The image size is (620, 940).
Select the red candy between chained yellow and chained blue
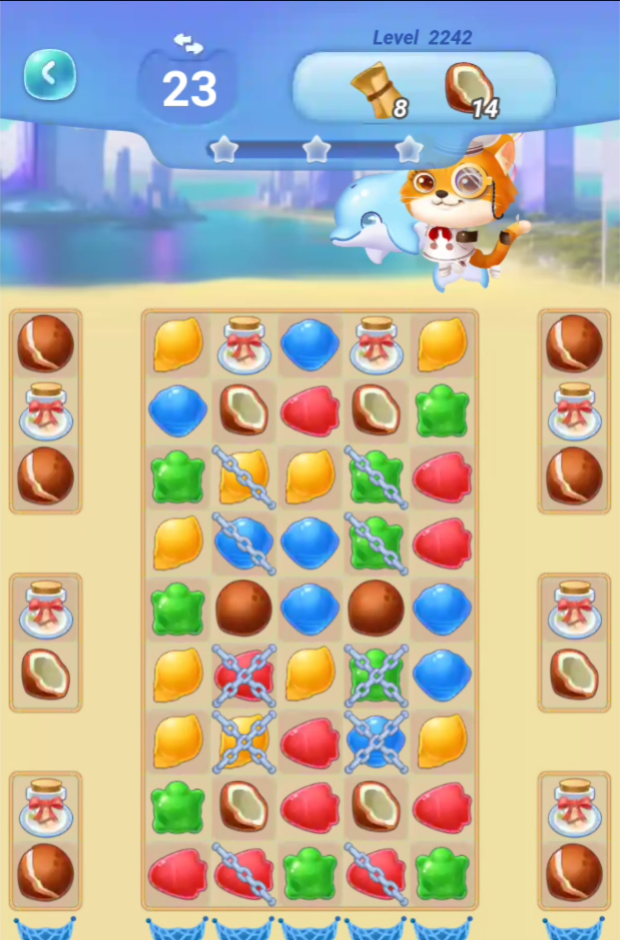click(310, 742)
